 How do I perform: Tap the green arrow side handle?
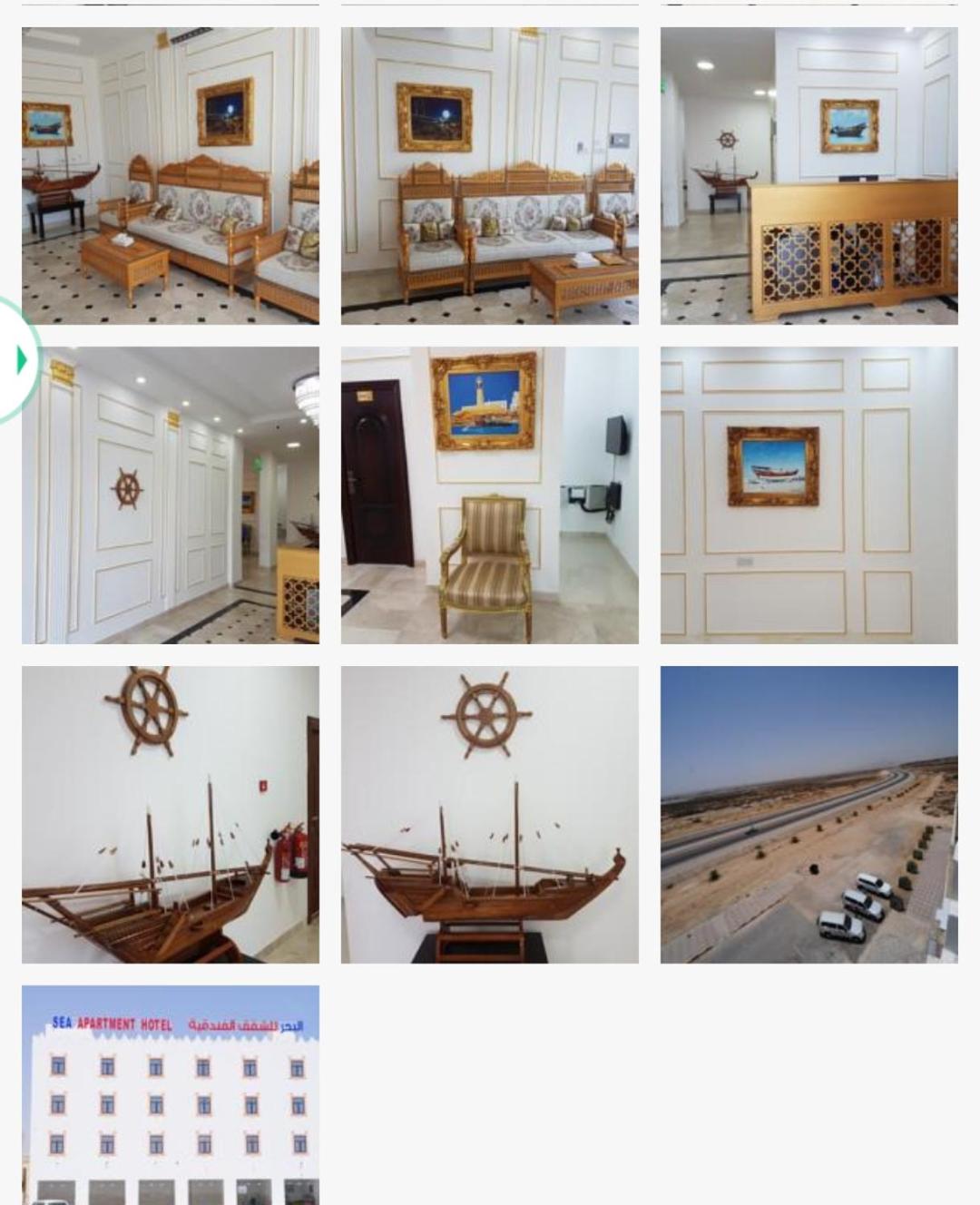20,361
